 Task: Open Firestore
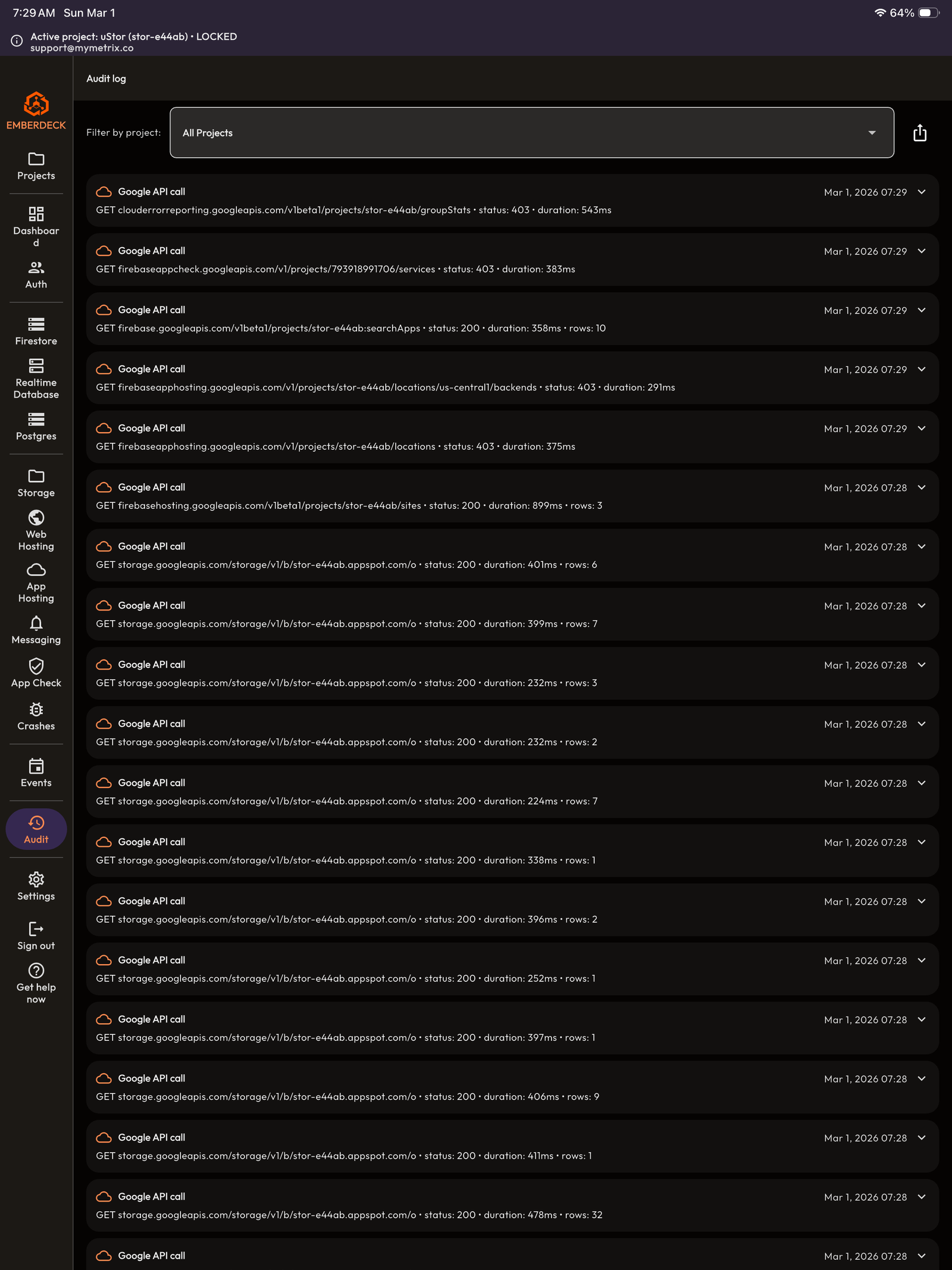pyautogui.click(x=36, y=330)
